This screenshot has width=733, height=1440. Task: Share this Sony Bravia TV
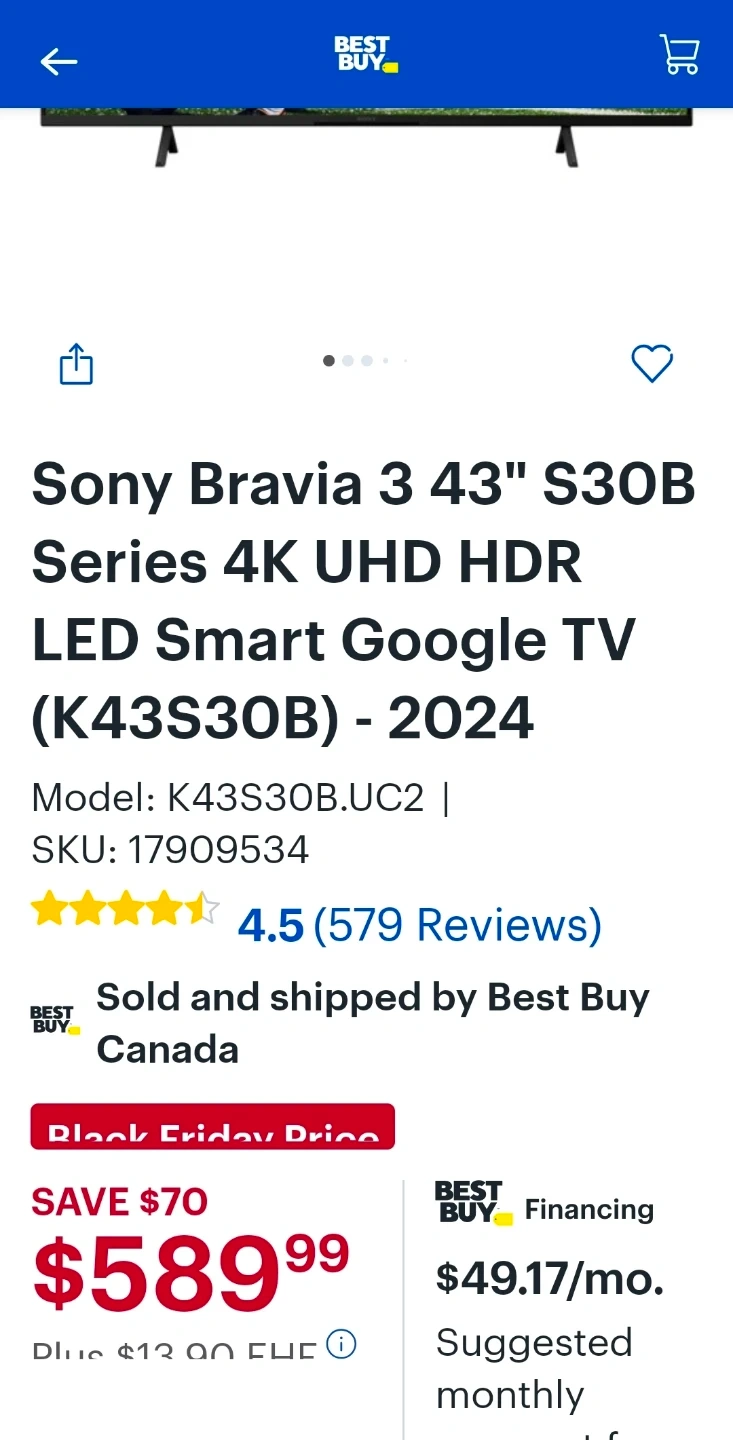click(76, 364)
